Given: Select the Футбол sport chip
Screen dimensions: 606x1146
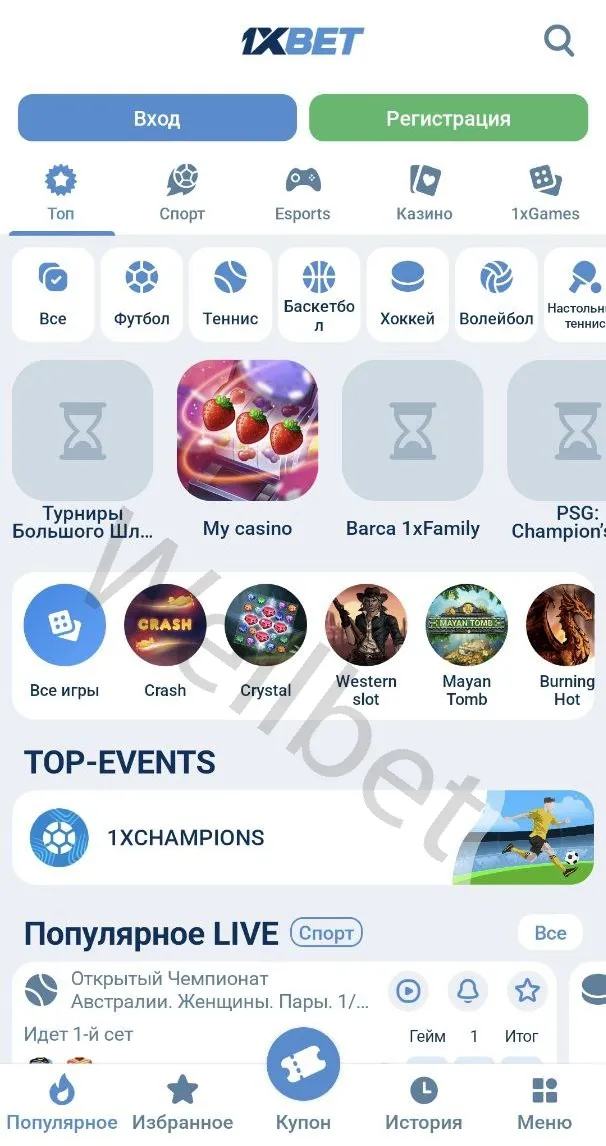Looking at the screenshot, I should click(x=142, y=294).
